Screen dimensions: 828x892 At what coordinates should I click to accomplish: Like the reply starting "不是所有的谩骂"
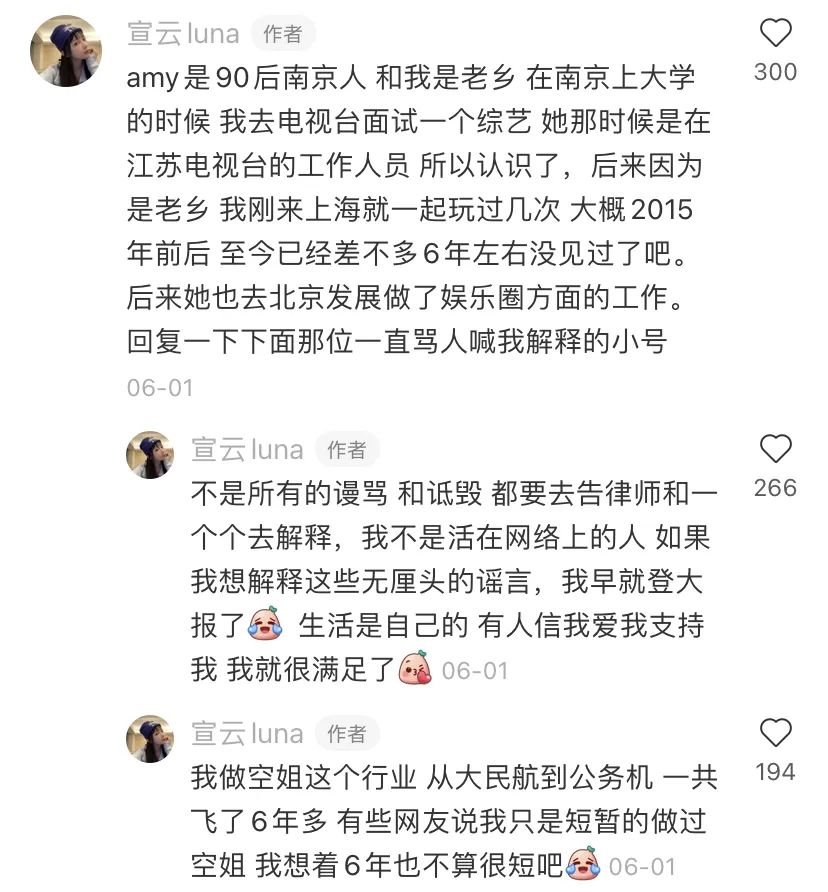pyautogui.click(x=775, y=450)
